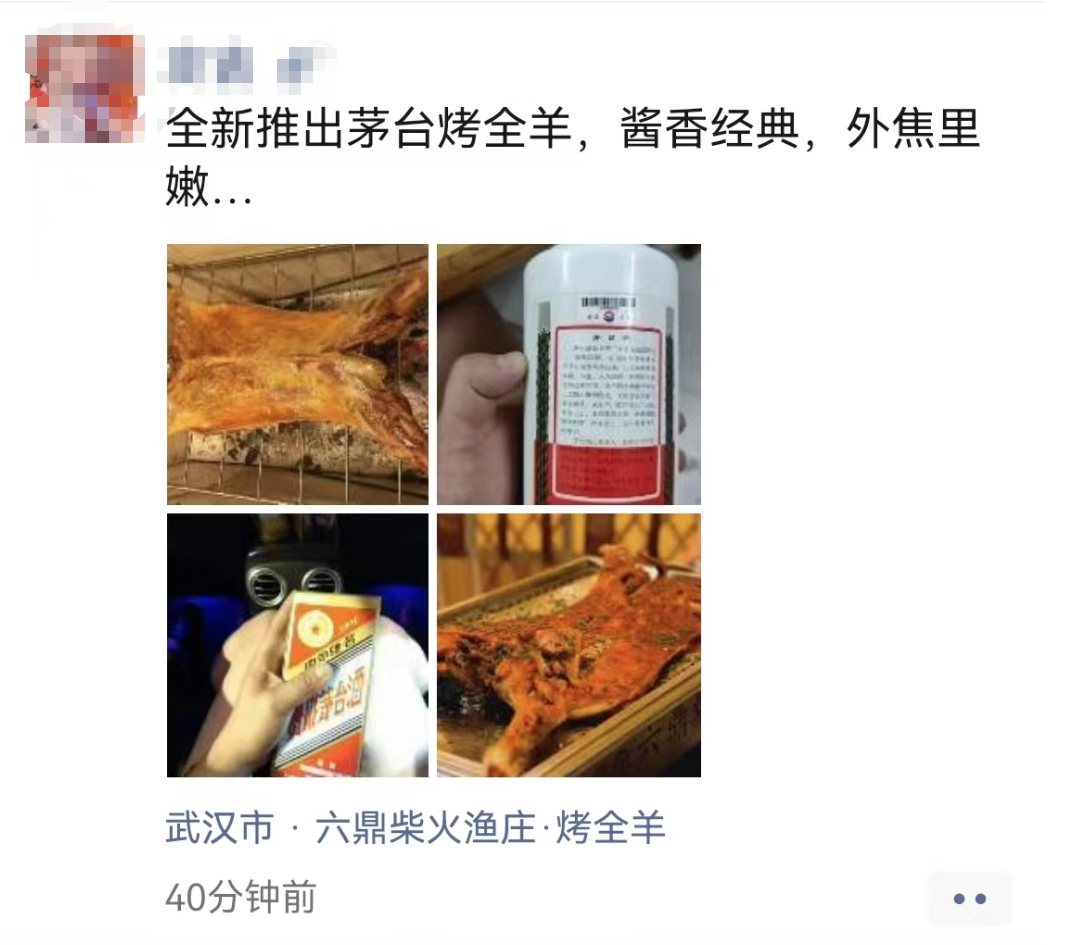The image size is (1068, 945).
Task: View the white bottle back label photo
Action: pyautogui.click(x=568, y=374)
